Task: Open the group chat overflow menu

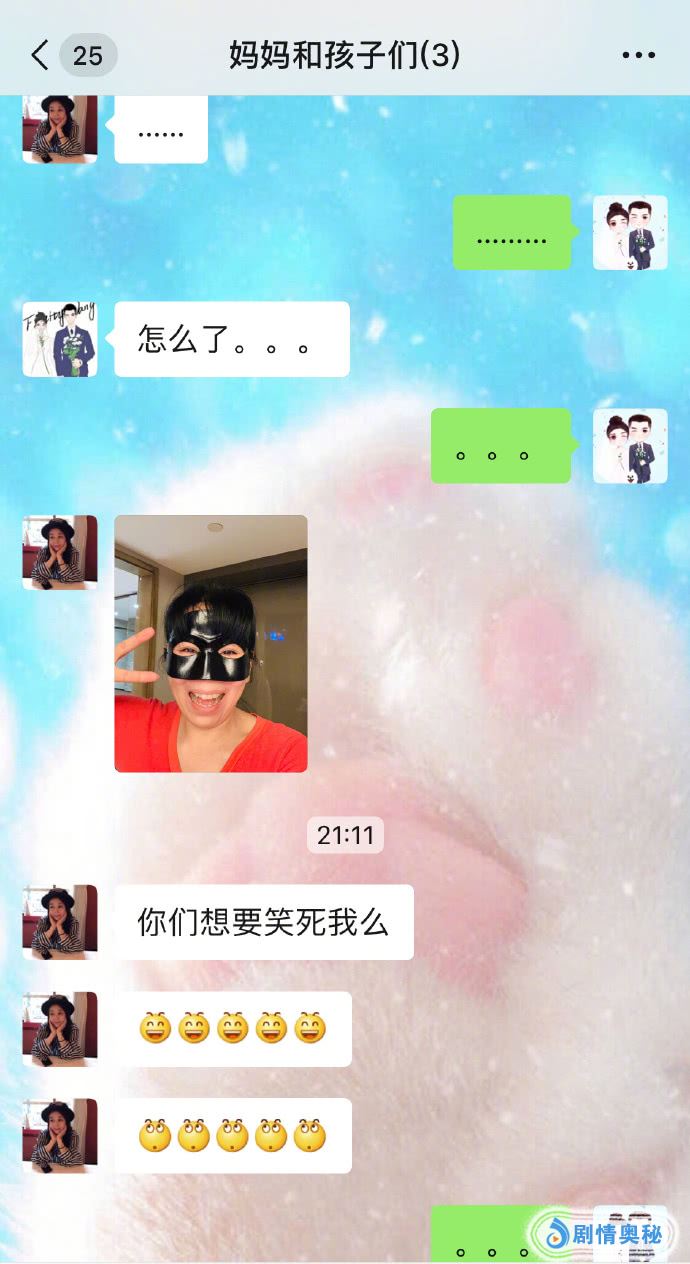Action: [x=638, y=55]
